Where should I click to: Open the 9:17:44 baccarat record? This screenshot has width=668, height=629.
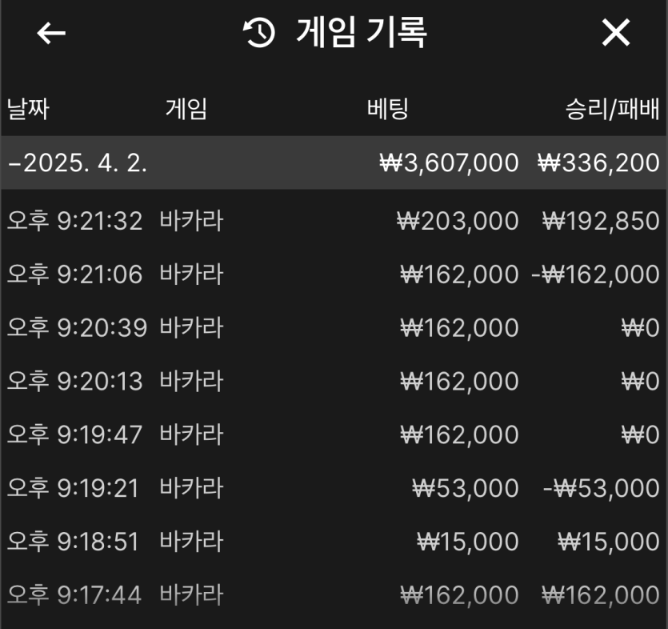click(333, 596)
